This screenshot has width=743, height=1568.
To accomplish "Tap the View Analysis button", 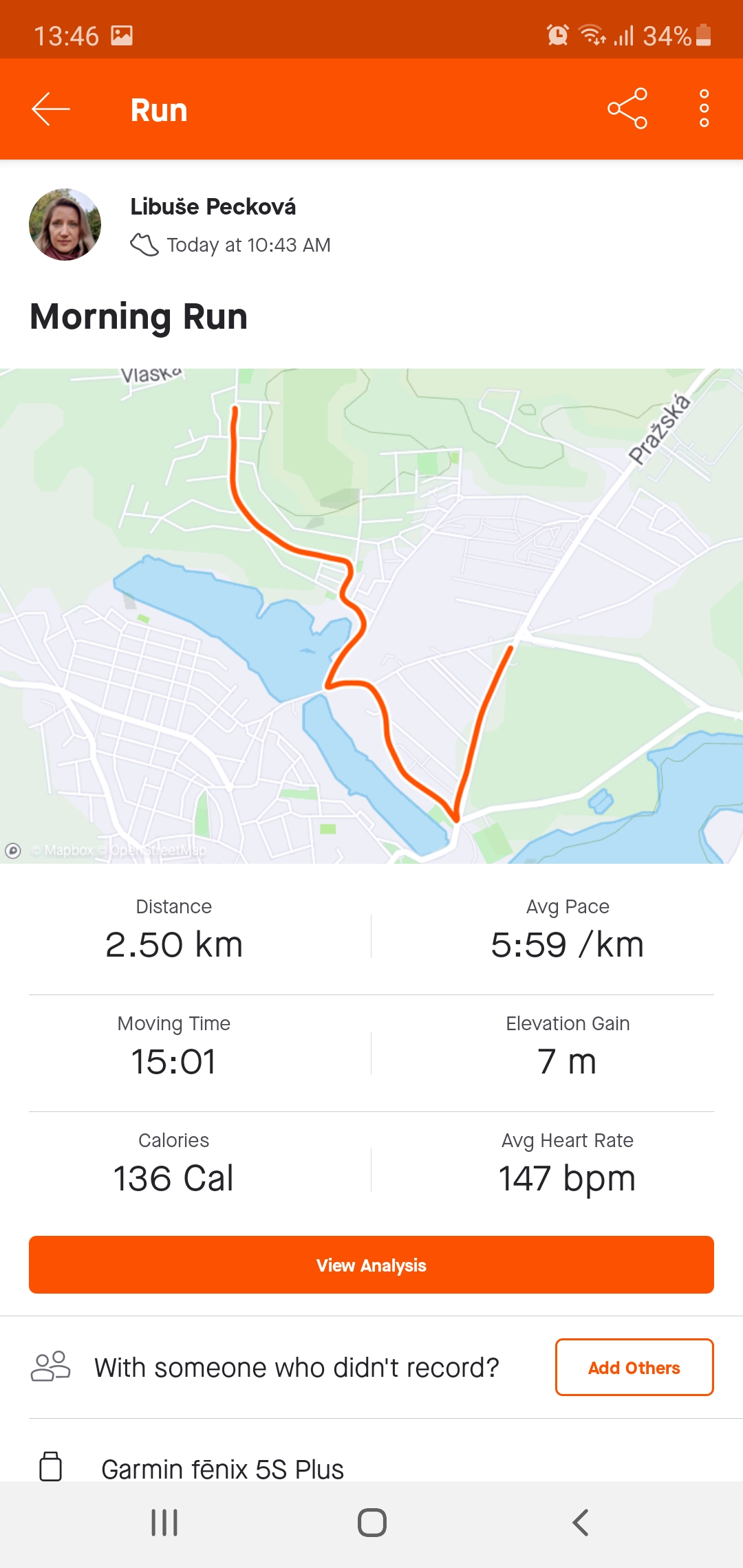I will [x=371, y=1265].
